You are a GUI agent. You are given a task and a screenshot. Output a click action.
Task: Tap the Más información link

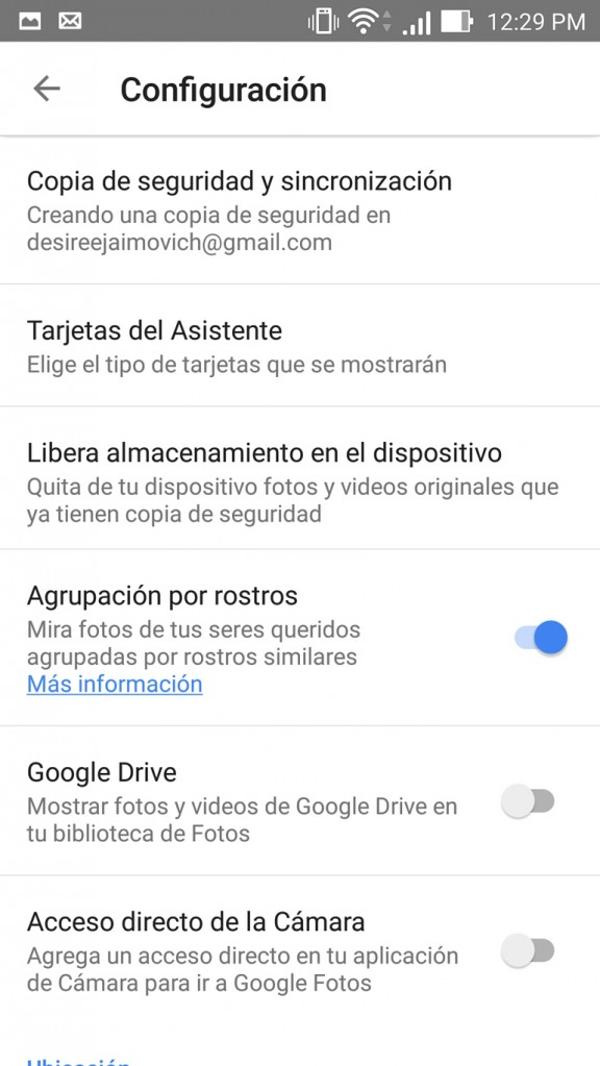pyautogui.click(x=114, y=684)
